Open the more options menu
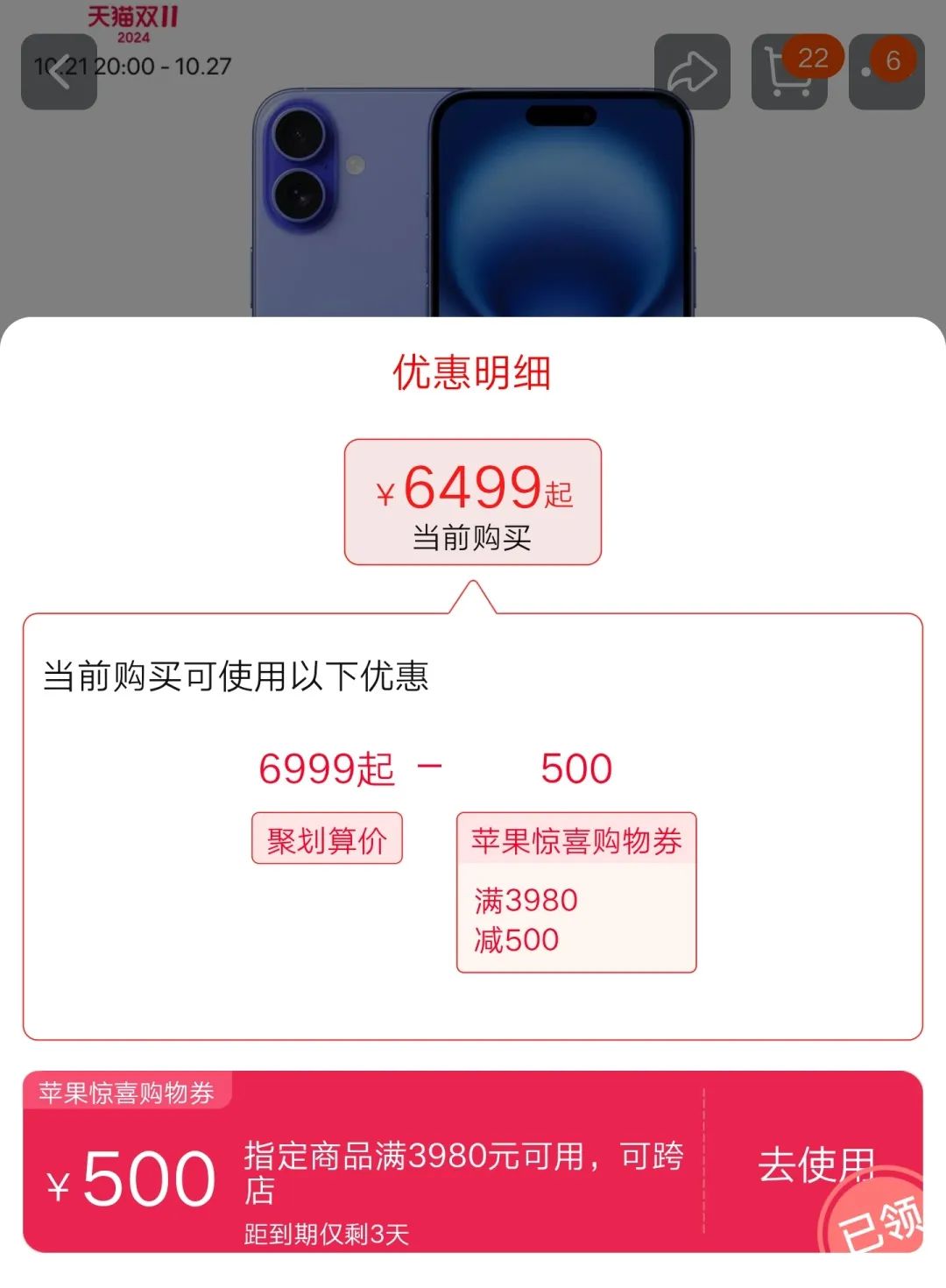This screenshot has height=1288, width=946. 886,73
